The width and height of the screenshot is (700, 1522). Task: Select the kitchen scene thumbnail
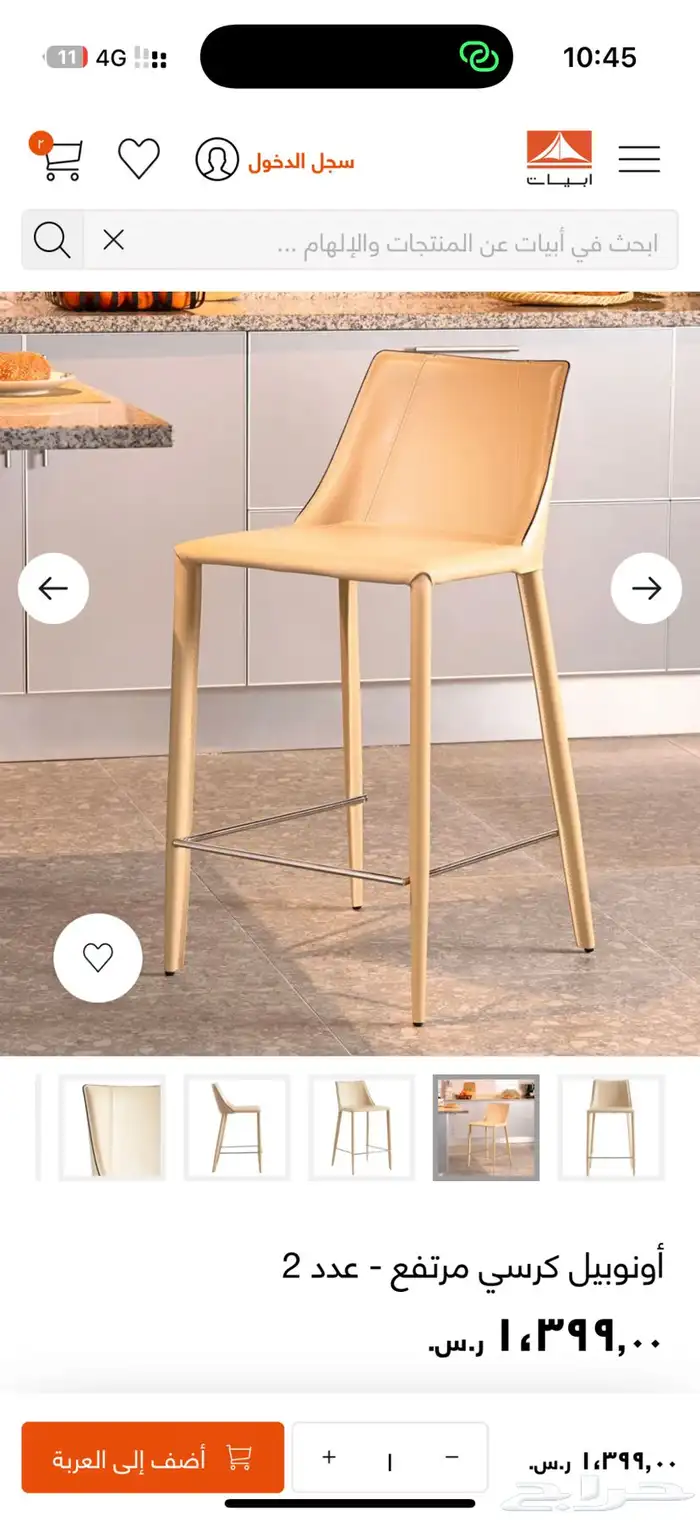pyautogui.click(x=486, y=1128)
